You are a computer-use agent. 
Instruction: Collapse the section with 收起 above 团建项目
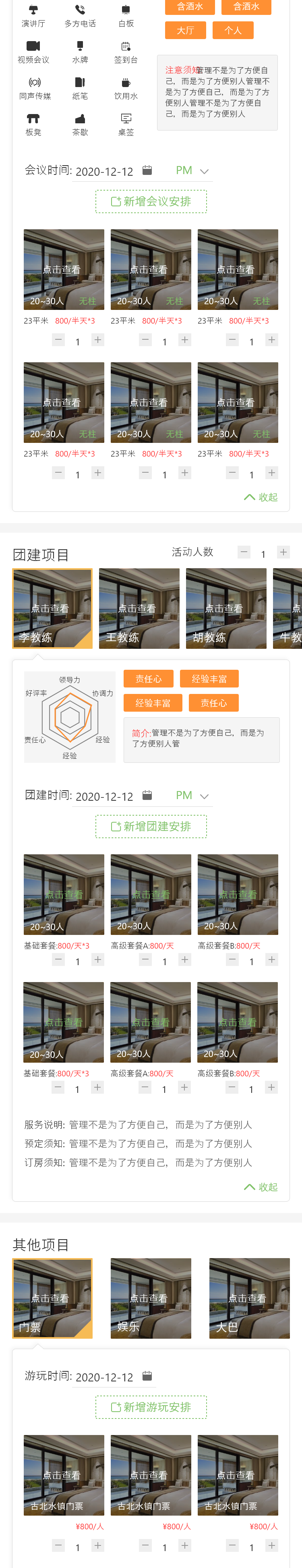261,497
